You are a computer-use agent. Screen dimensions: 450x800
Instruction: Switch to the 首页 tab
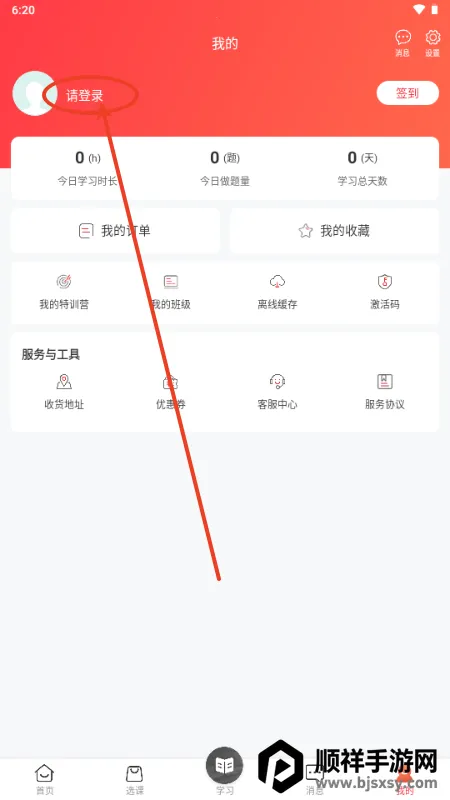(x=44, y=779)
